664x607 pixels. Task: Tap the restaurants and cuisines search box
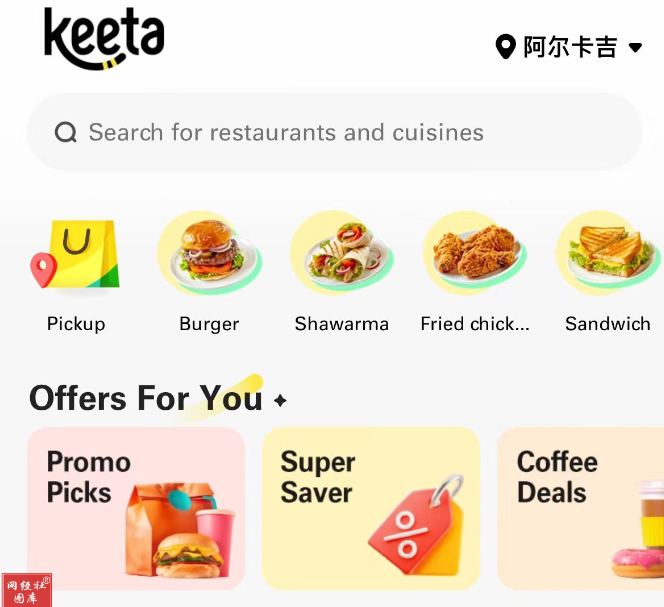click(x=333, y=132)
